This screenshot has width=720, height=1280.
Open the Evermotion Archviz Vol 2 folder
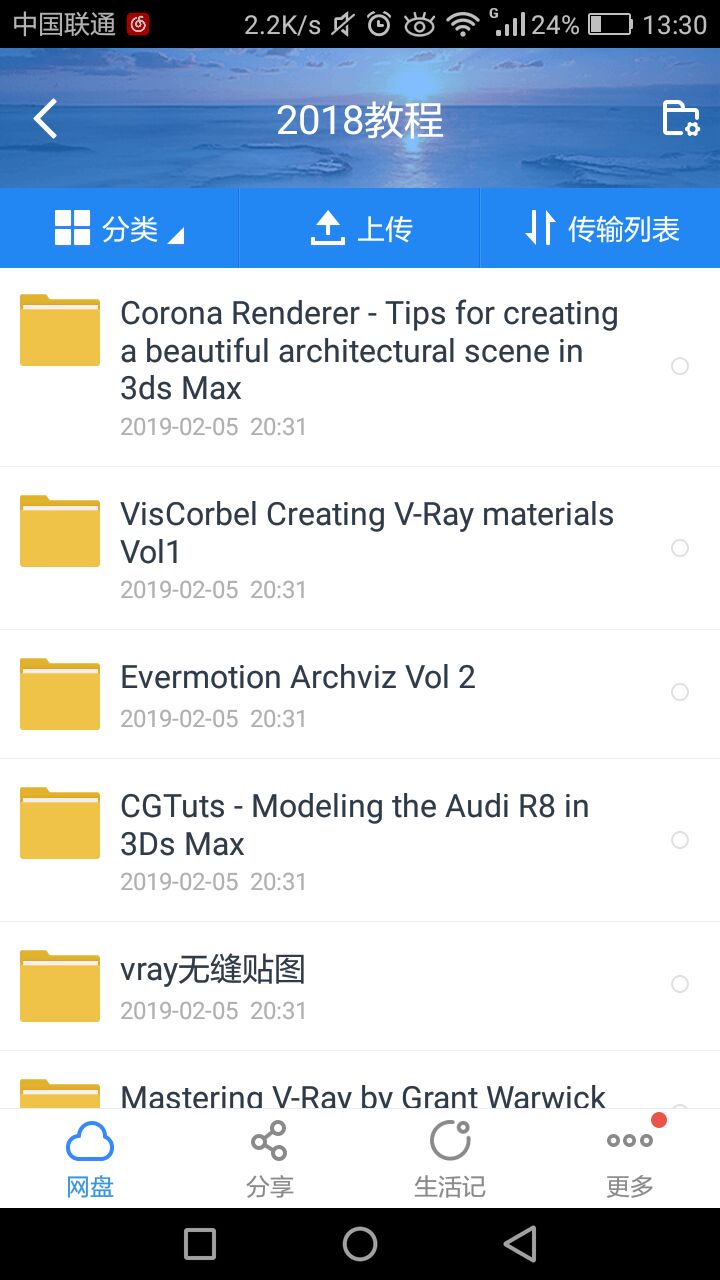360,694
